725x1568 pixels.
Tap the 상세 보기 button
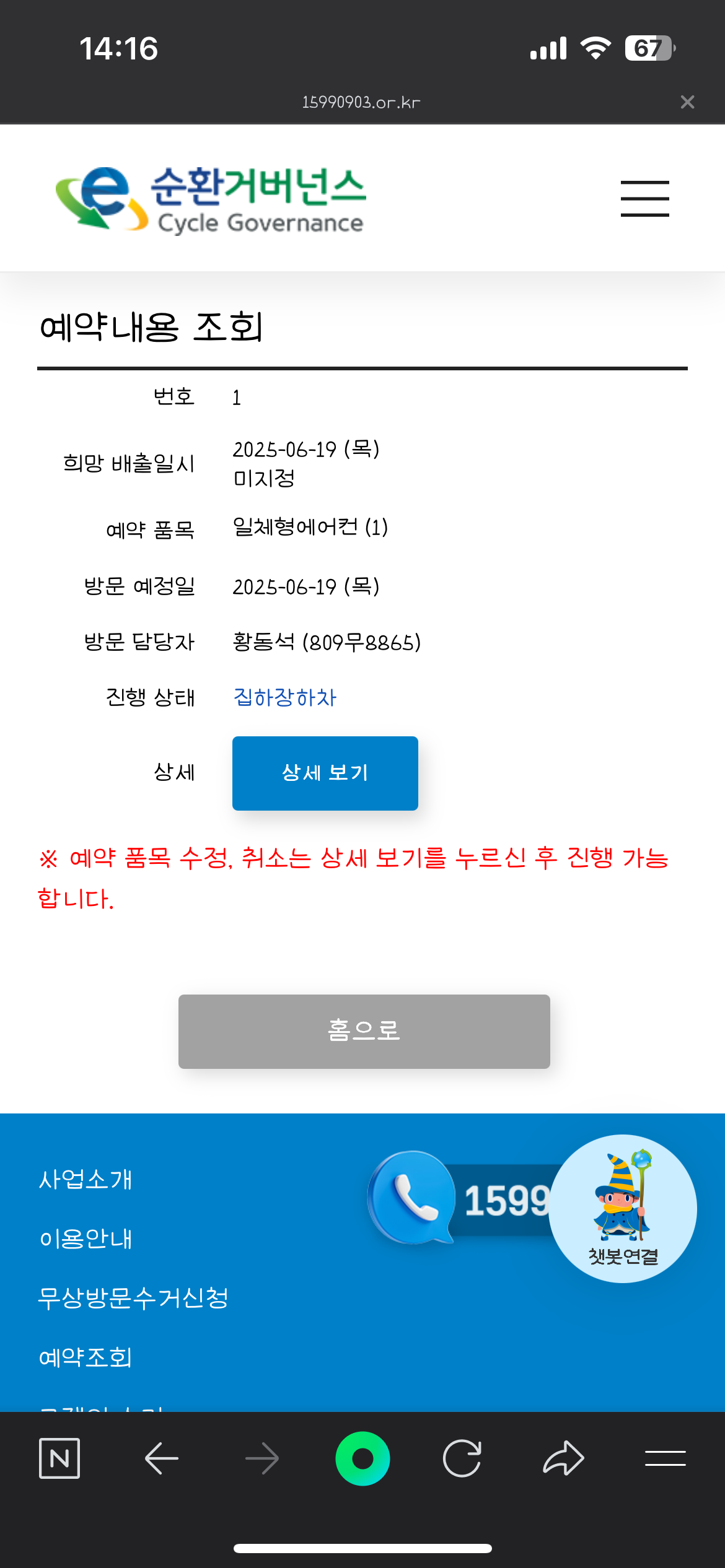coord(325,773)
